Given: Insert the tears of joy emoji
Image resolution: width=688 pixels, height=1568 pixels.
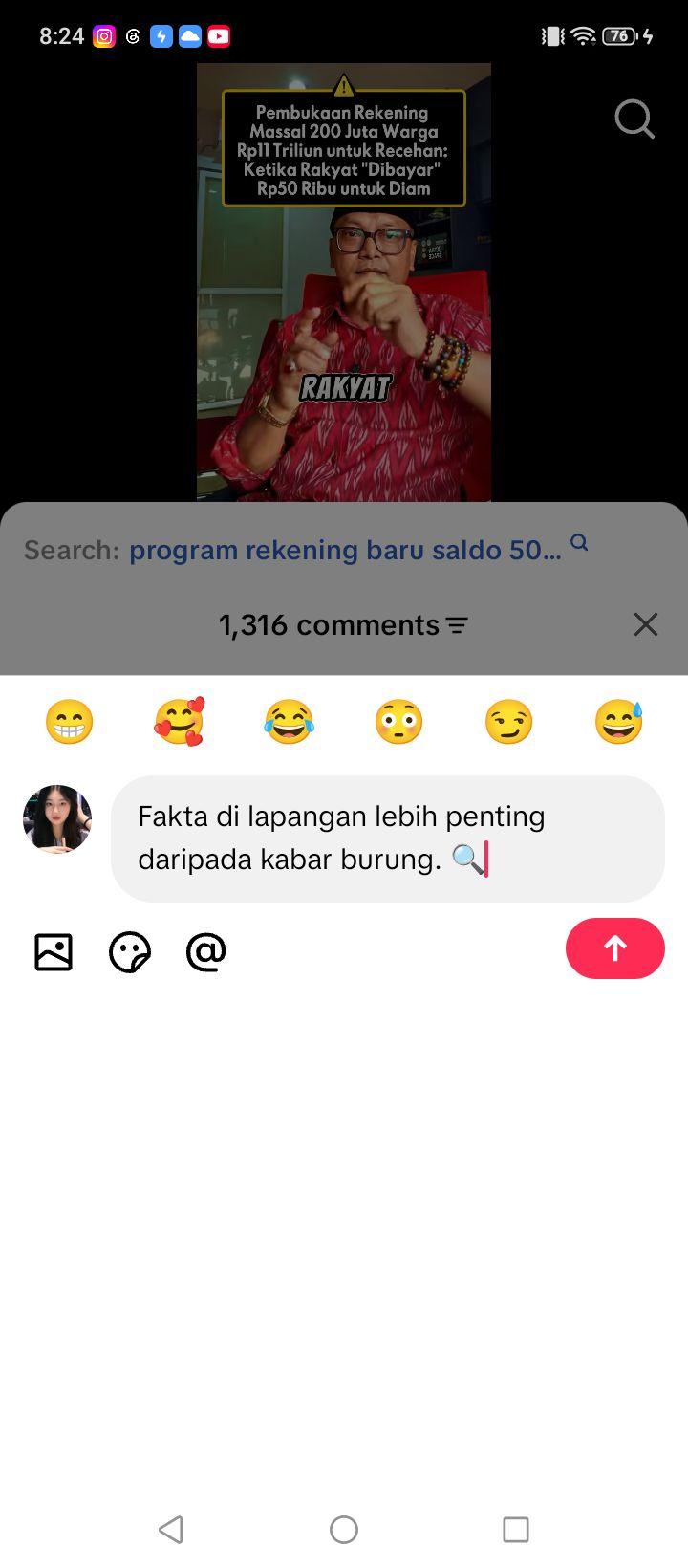Looking at the screenshot, I should tap(289, 722).
